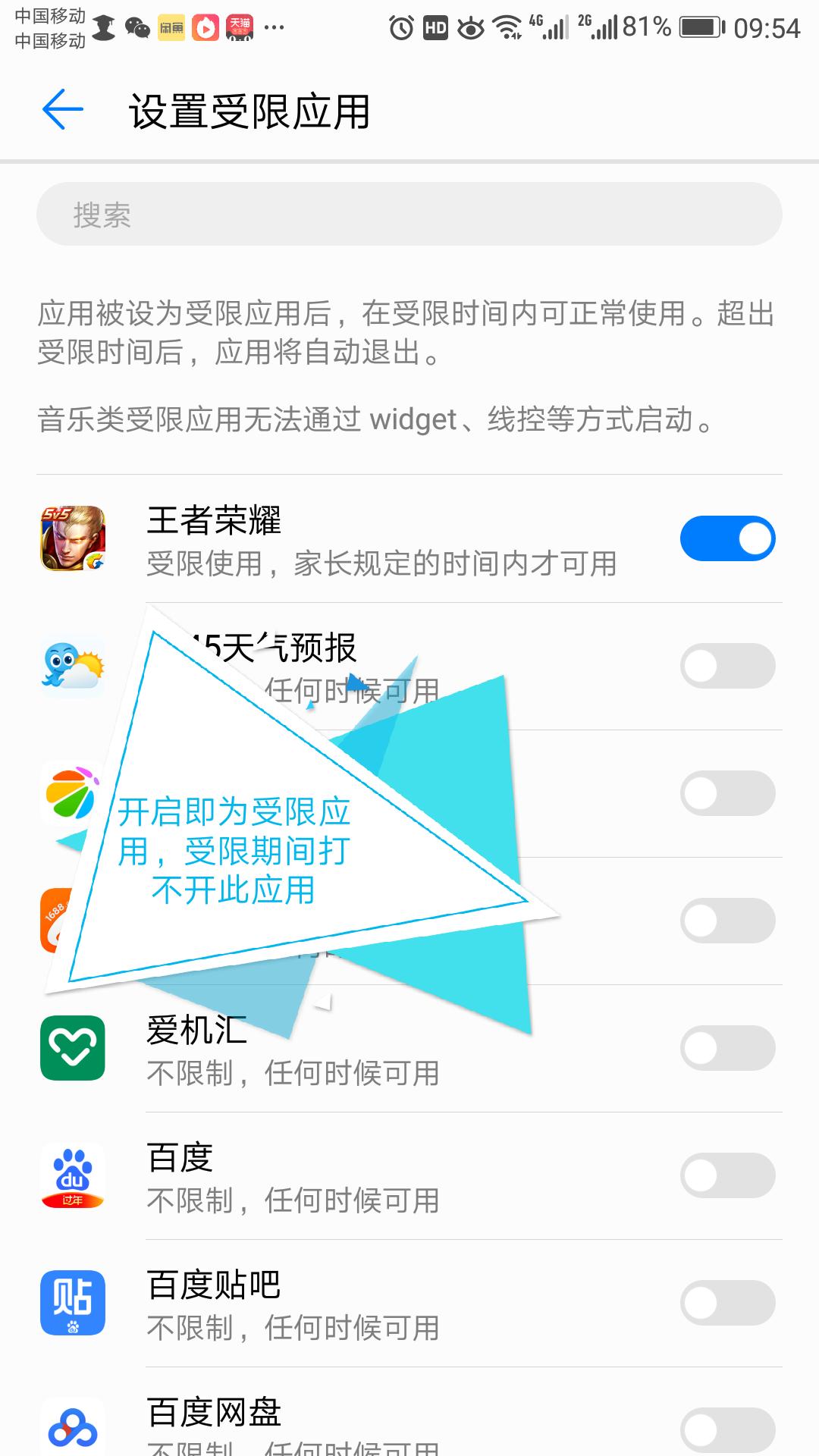The image size is (819, 1456).
Task: Select the 百度 Baidu app icon
Action: click(x=72, y=1175)
